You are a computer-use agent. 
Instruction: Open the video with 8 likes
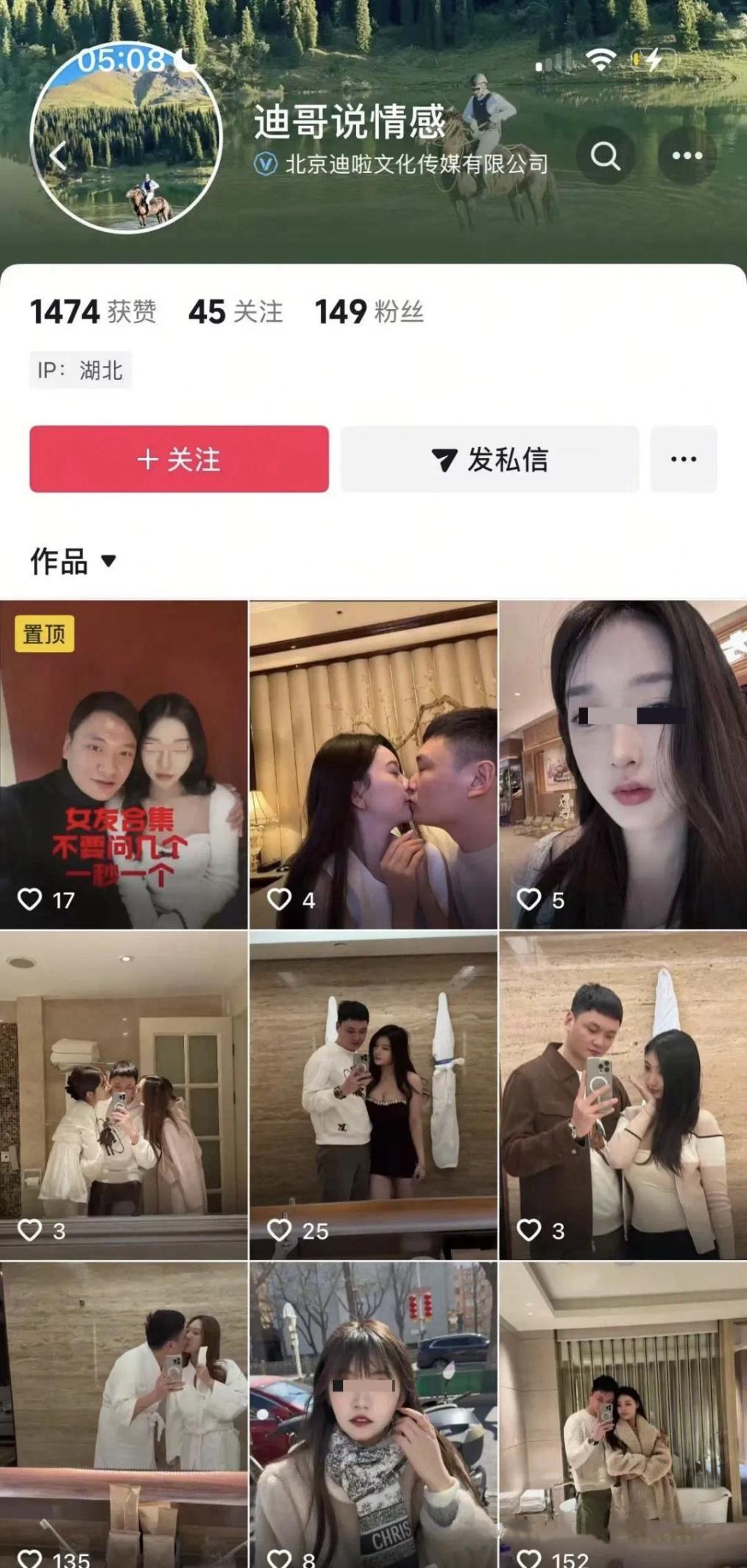tap(373, 1413)
